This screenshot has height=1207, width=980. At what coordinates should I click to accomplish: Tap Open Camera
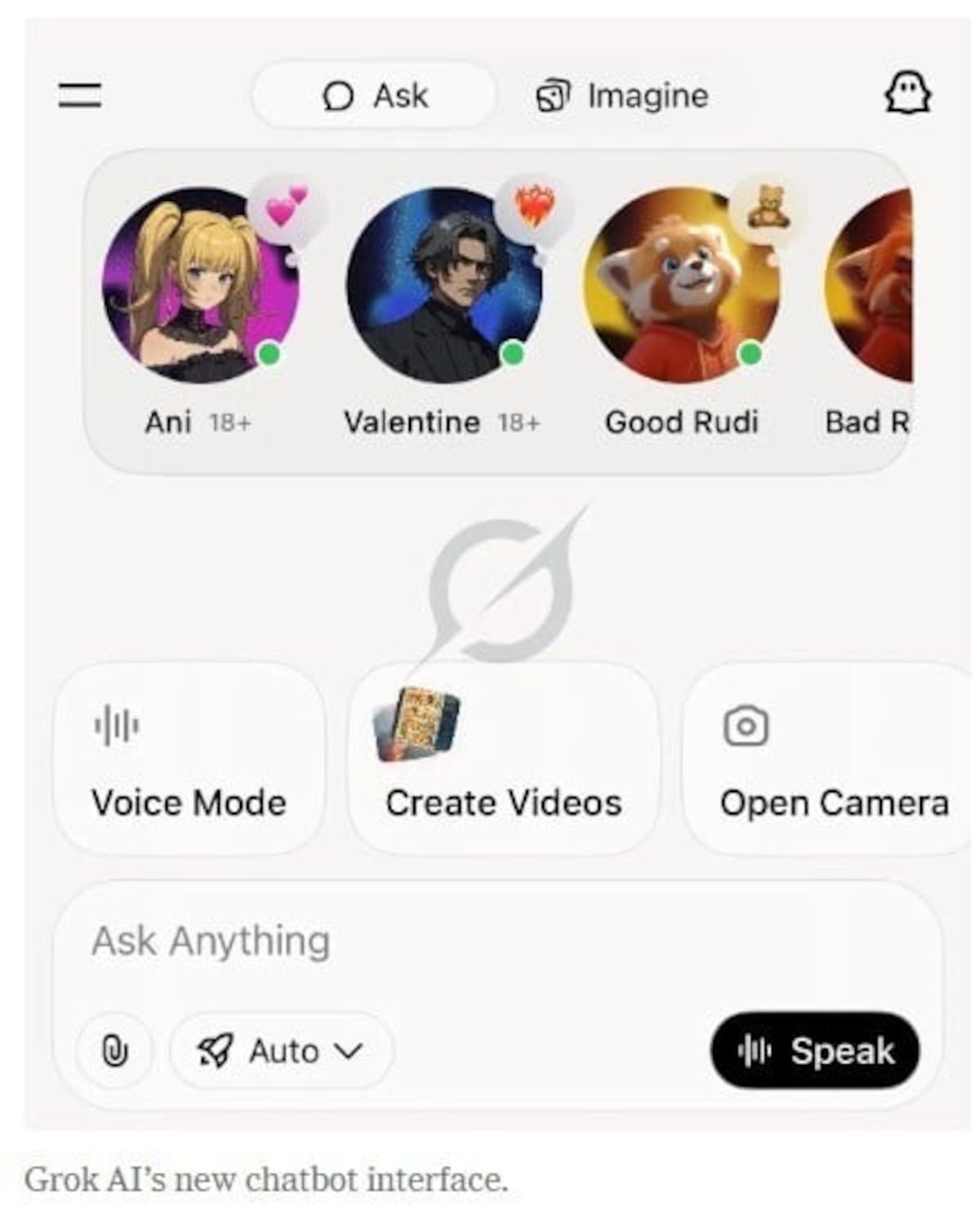point(829,759)
